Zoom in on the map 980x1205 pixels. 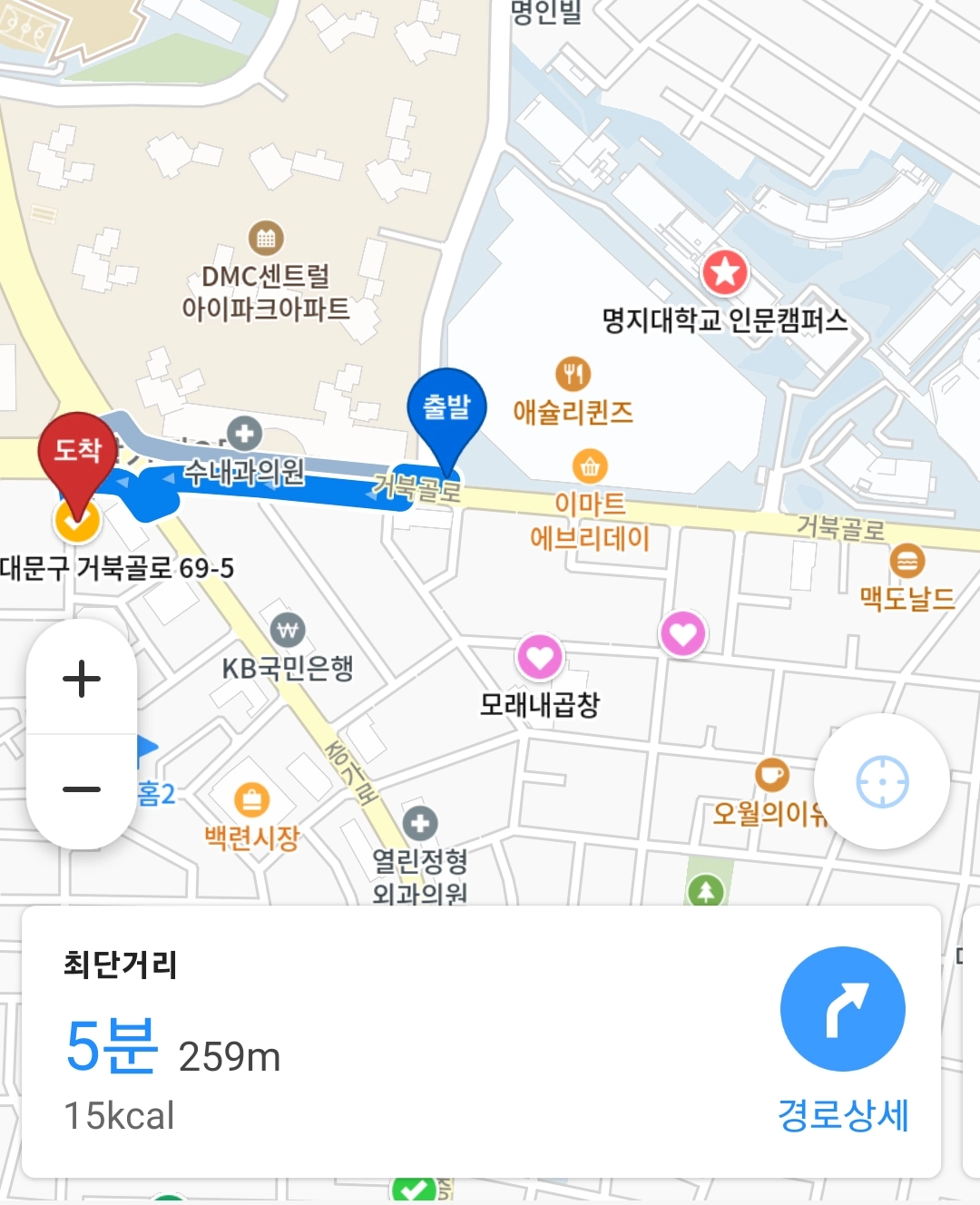click(82, 679)
